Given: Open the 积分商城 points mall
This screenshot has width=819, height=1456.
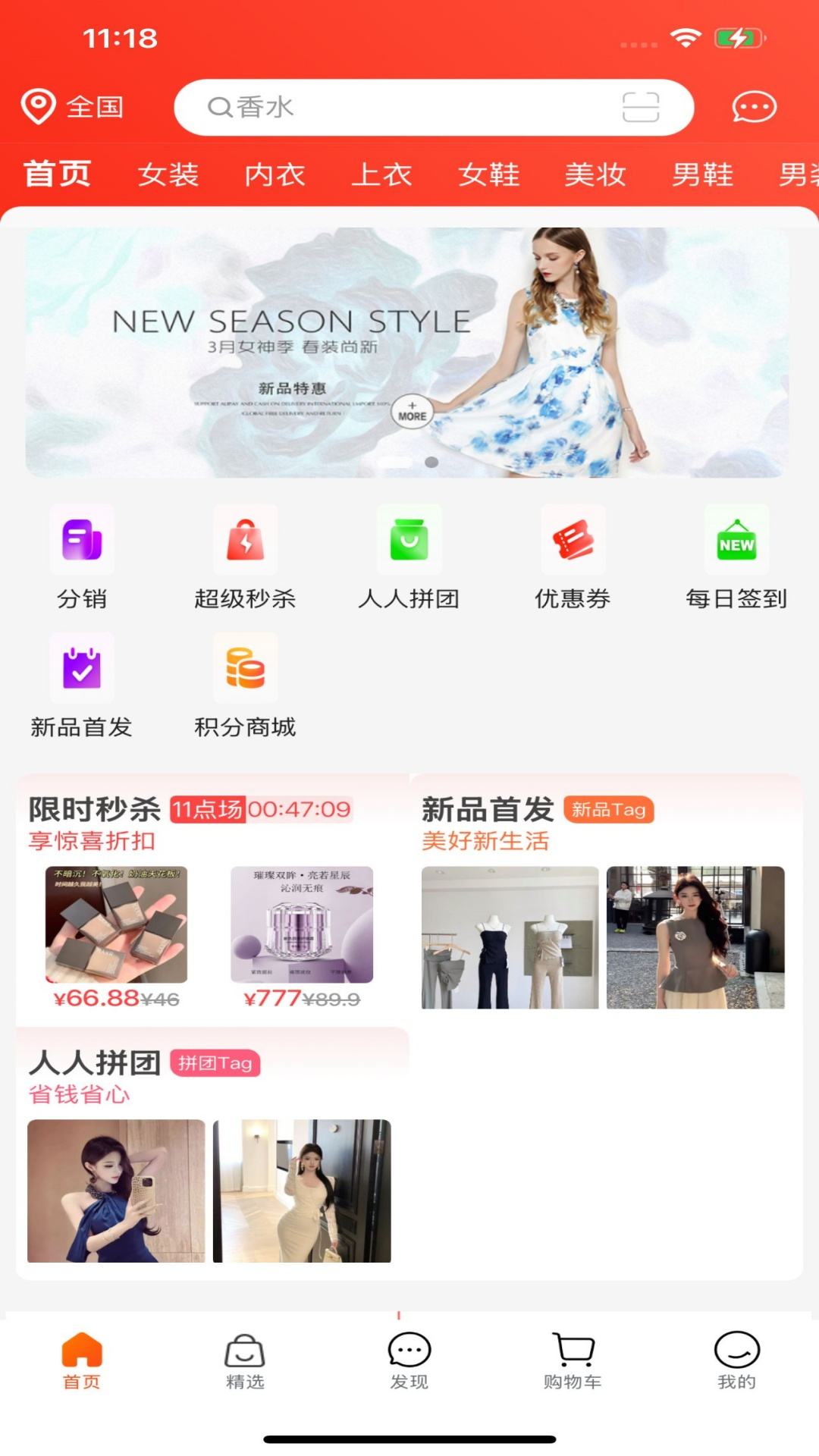Looking at the screenshot, I should click(x=245, y=686).
